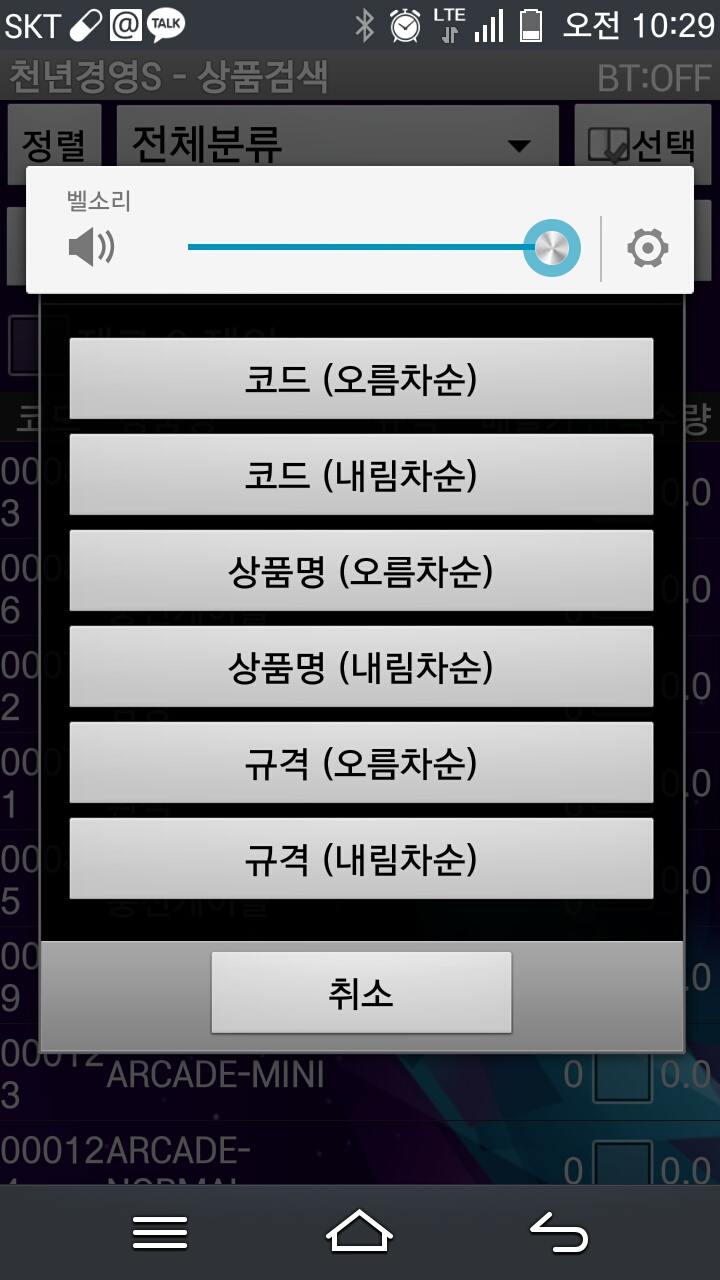720x1280 pixels.
Task: Choose 코드 (내림차순) sort option
Action: point(361,474)
